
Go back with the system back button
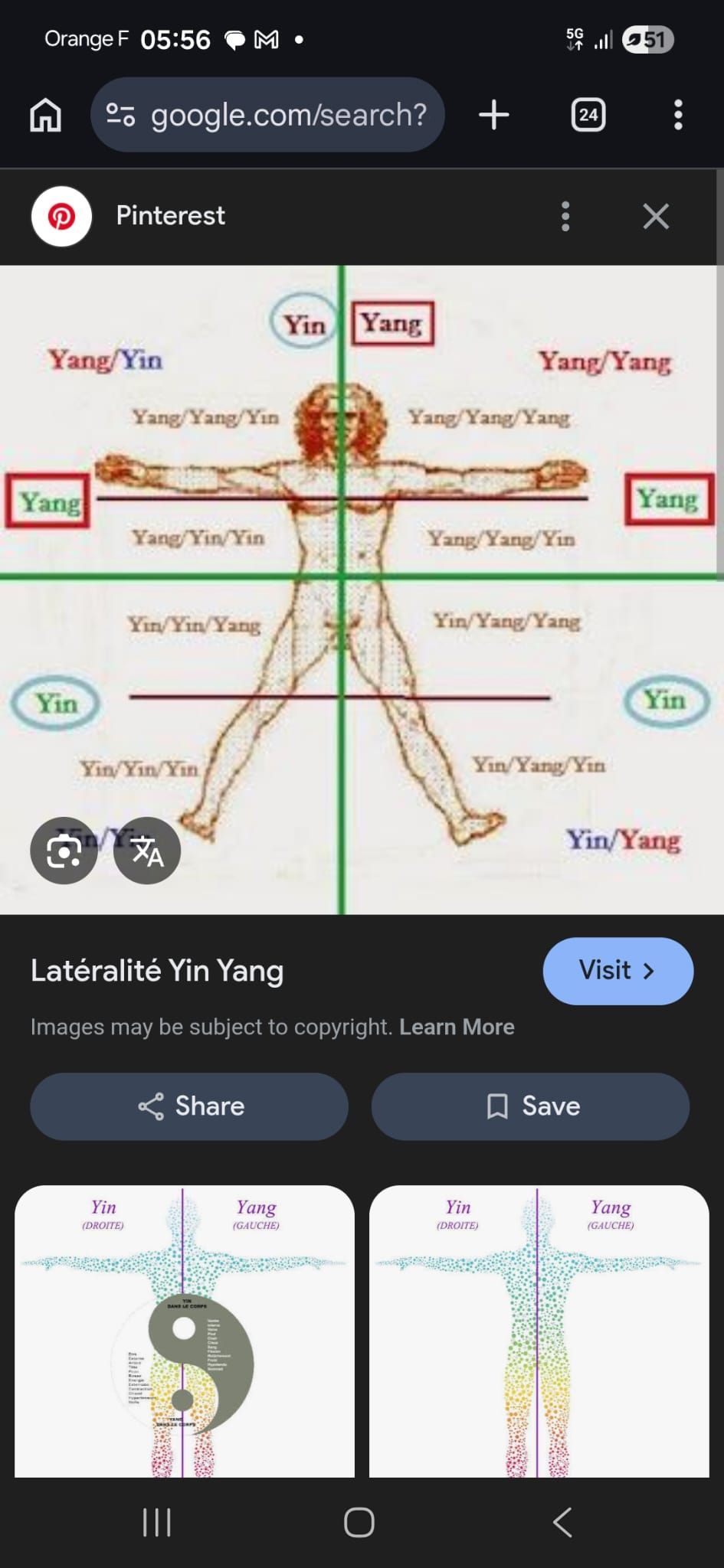pyautogui.click(x=563, y=1522)
